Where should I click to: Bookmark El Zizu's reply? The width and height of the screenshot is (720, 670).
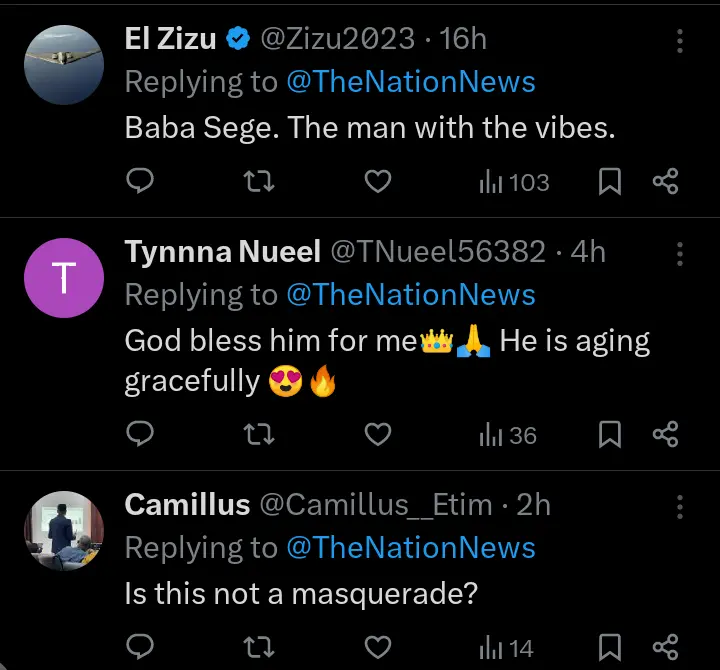[x=610, y=181]
